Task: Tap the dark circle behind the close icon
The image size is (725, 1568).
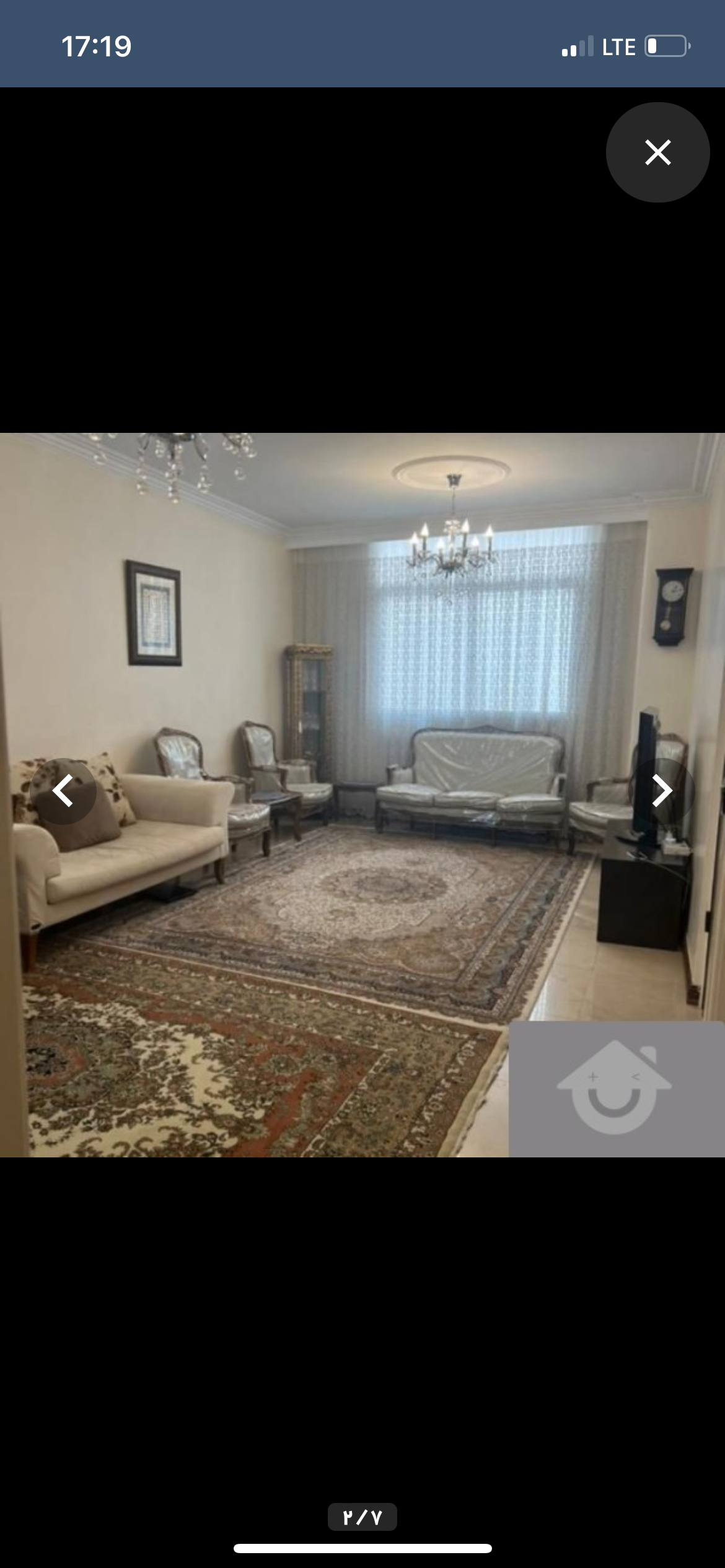Action: pyautogui.click(x=657, y=152)
